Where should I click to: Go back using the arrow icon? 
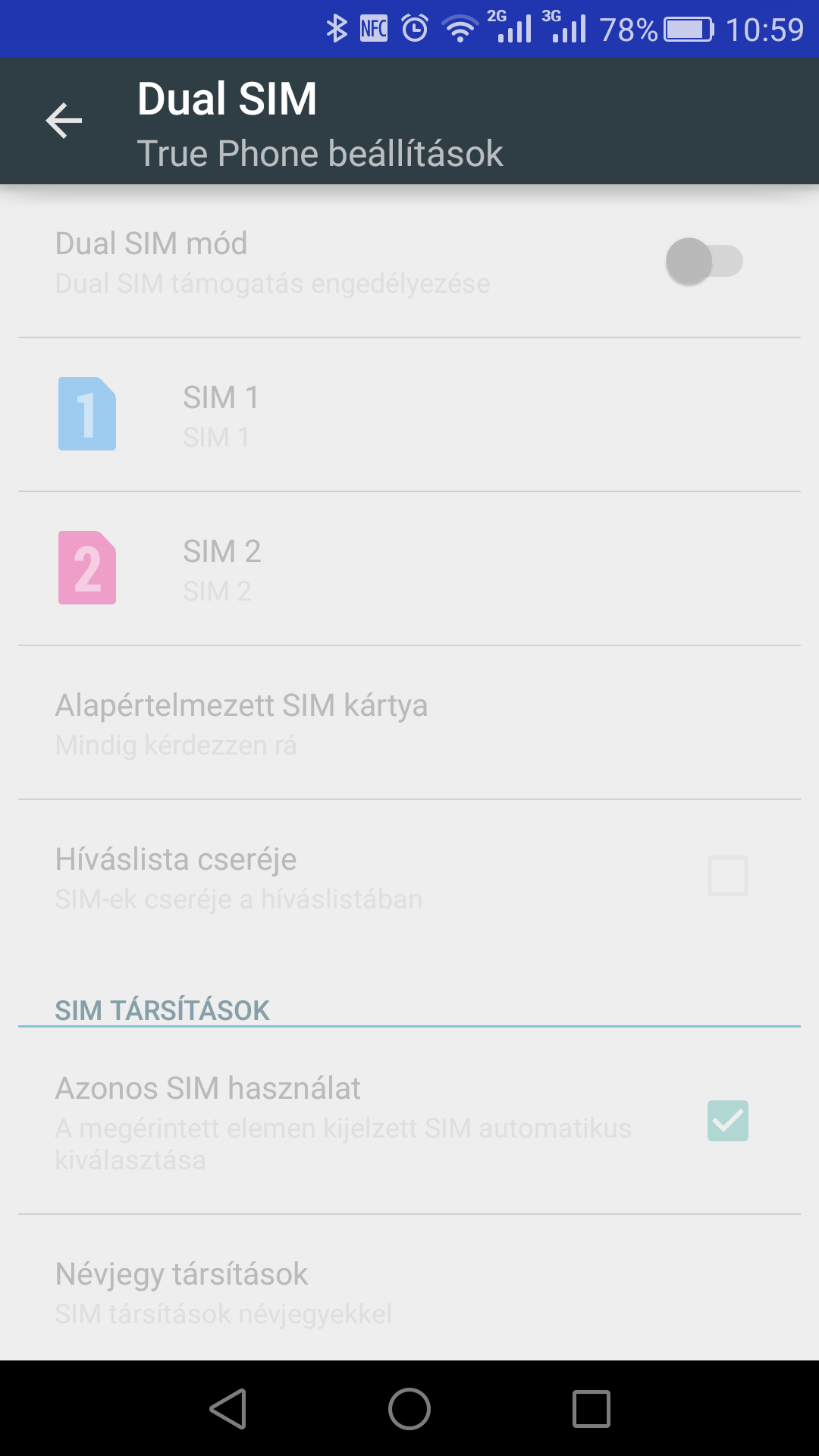coord(64,121)
